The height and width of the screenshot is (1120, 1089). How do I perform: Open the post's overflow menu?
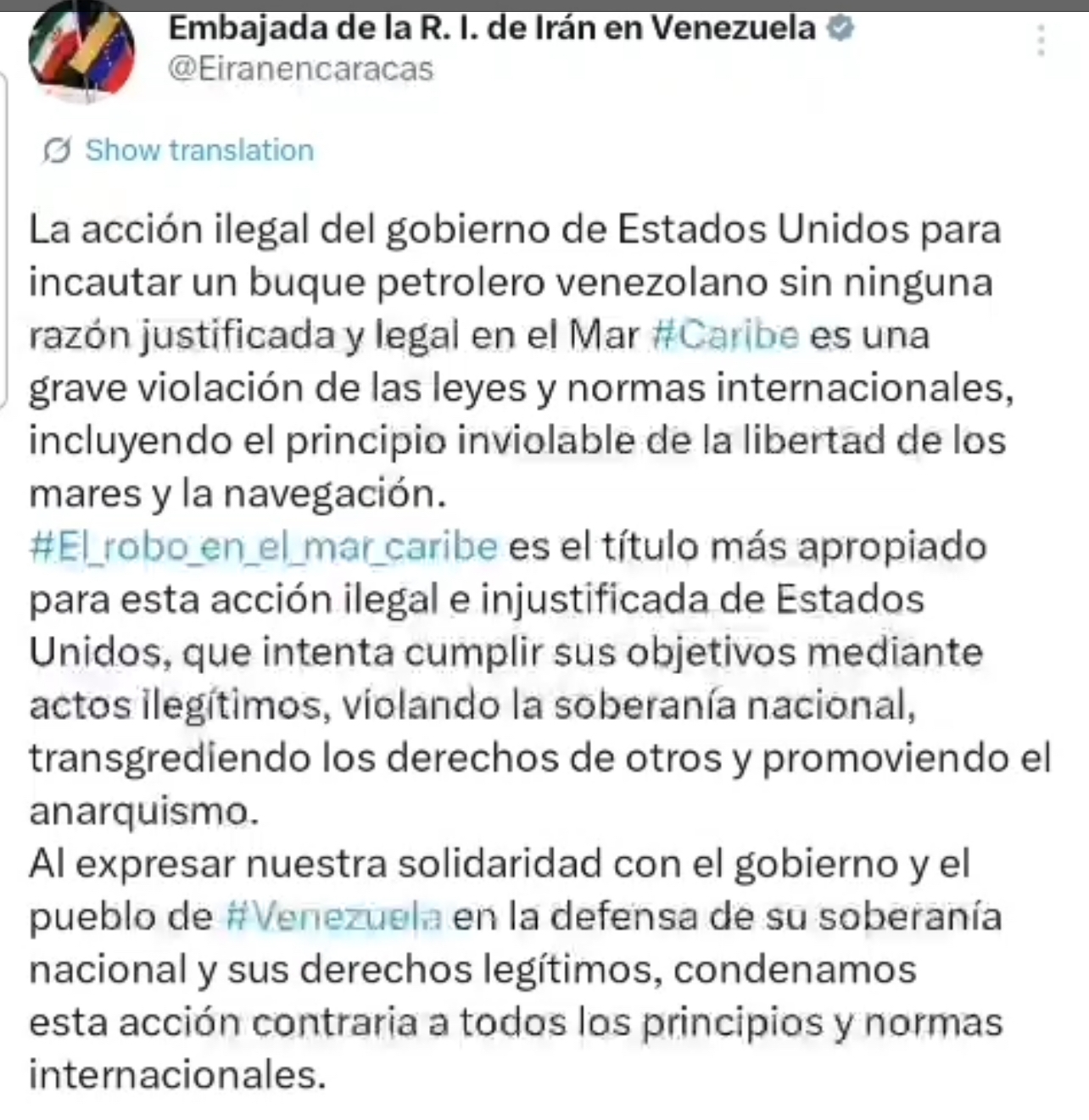point(1041,40)
